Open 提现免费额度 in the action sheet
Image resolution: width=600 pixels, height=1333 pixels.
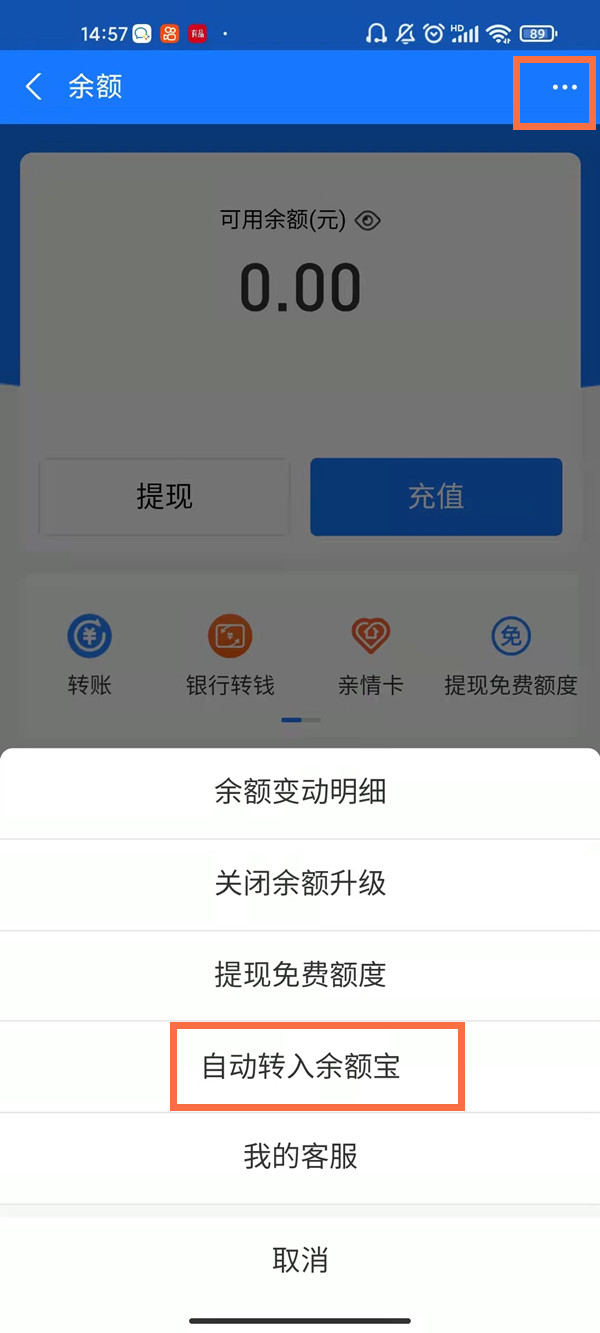300,975
